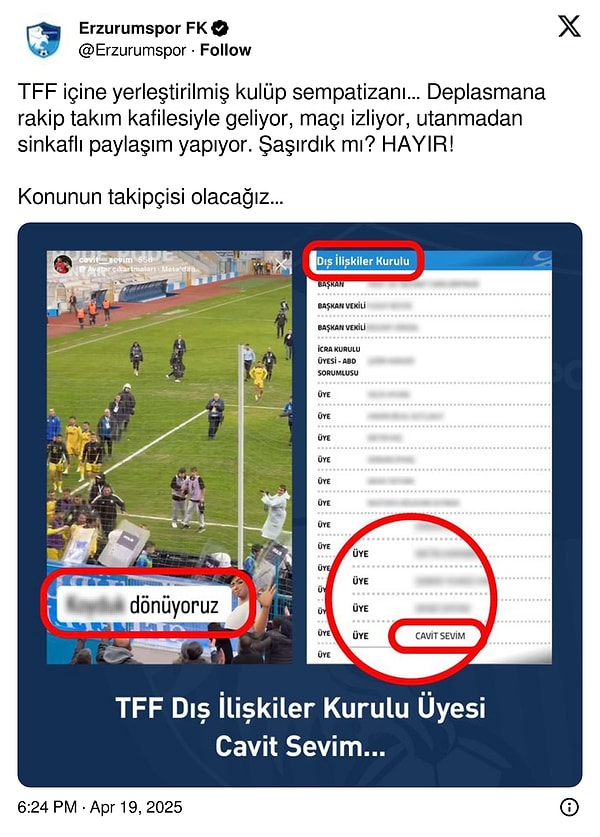Open the X logo link
Screen dimensions: 600x837
[x=568, y=27]
